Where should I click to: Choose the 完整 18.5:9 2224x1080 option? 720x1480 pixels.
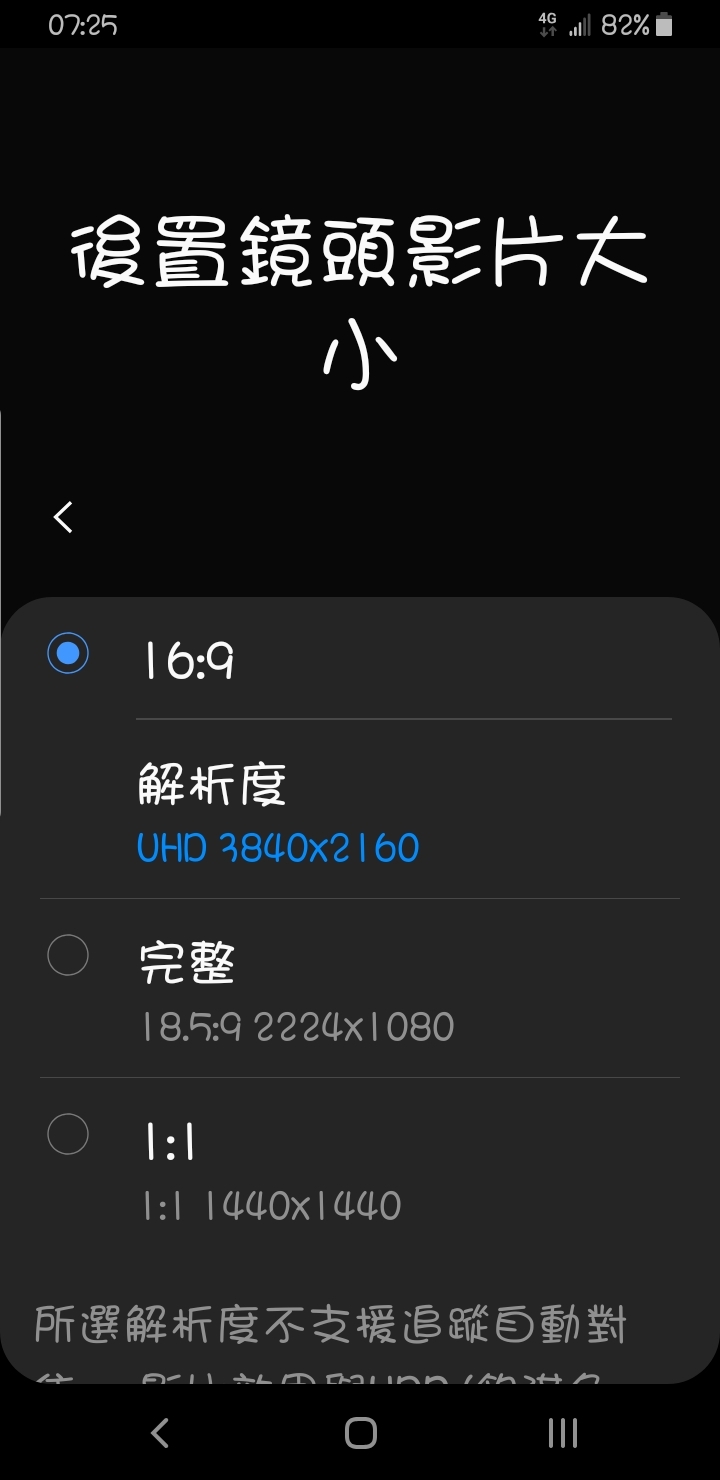(x=360, y=988)
